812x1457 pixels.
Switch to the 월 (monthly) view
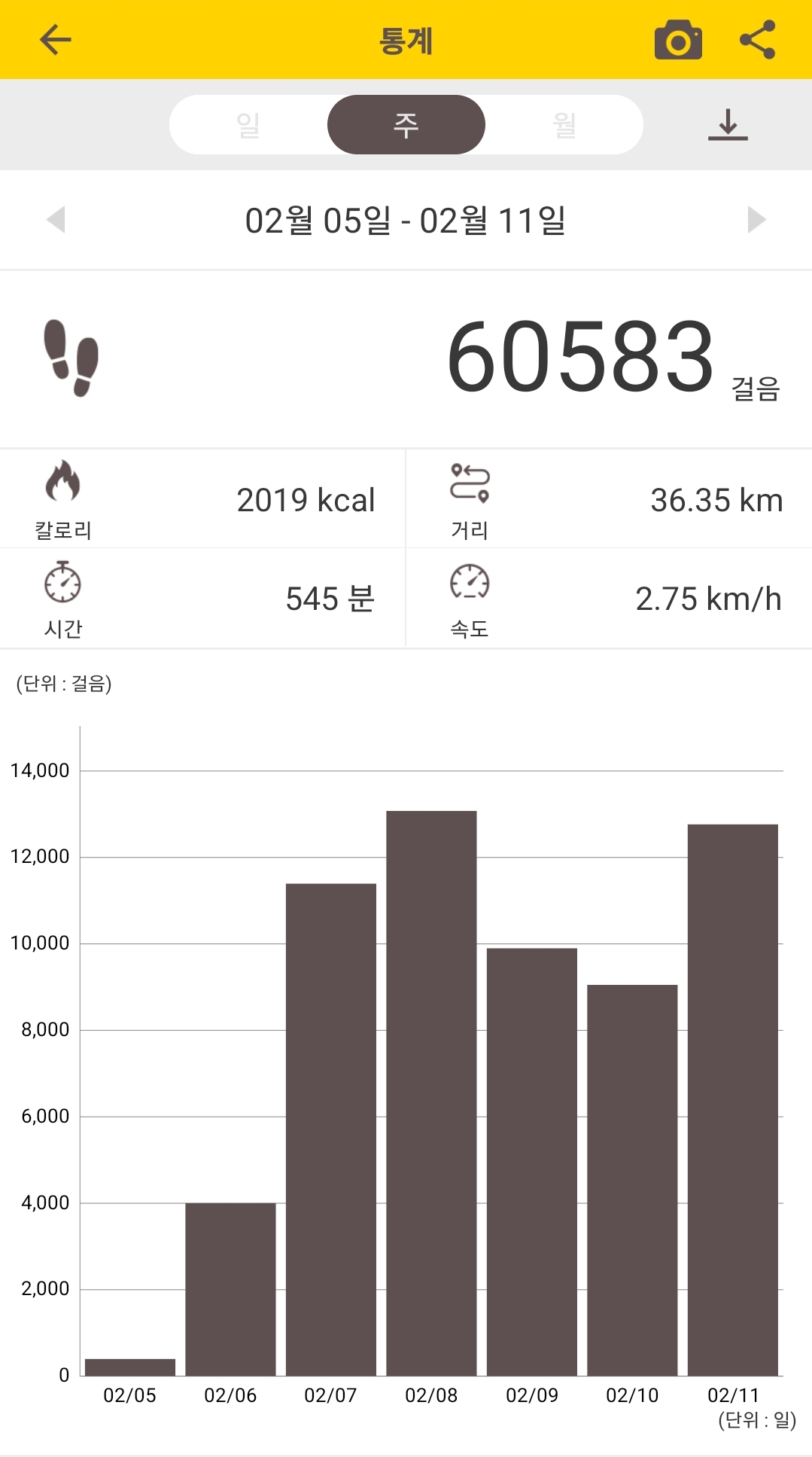[x=564, y=125]
